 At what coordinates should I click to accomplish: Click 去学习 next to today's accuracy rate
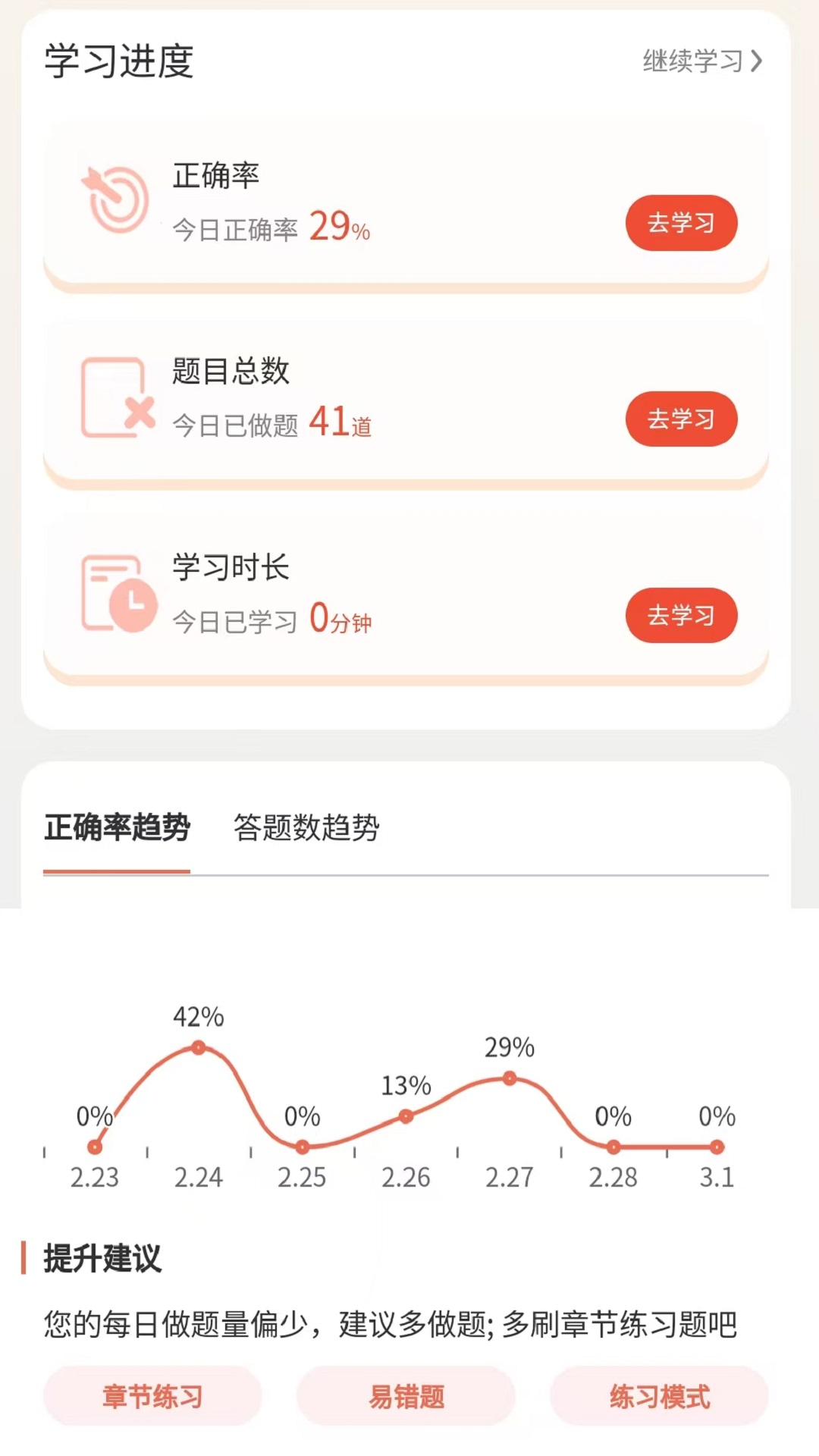680,221
